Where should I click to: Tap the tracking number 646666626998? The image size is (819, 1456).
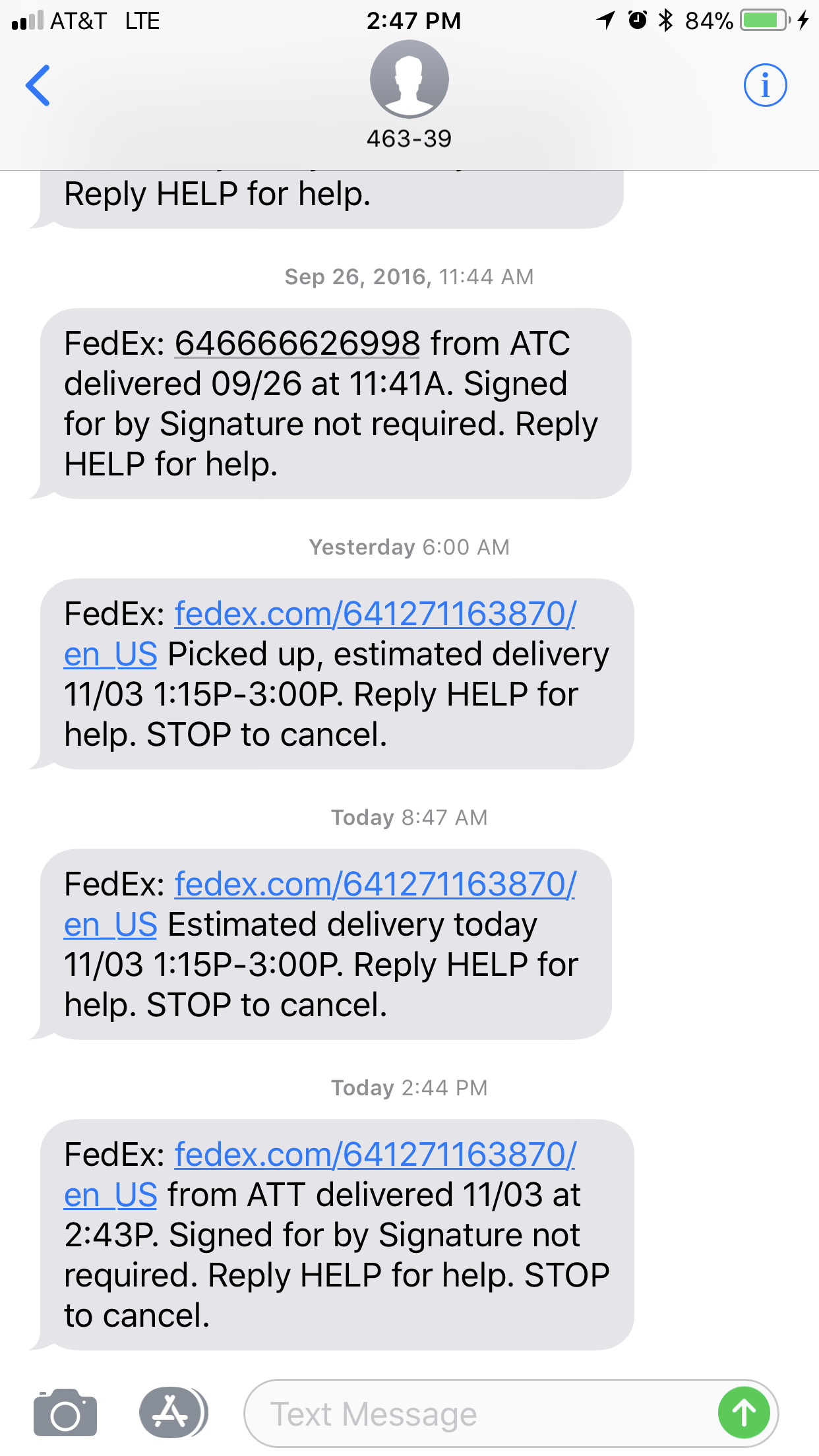click(297, 344)
